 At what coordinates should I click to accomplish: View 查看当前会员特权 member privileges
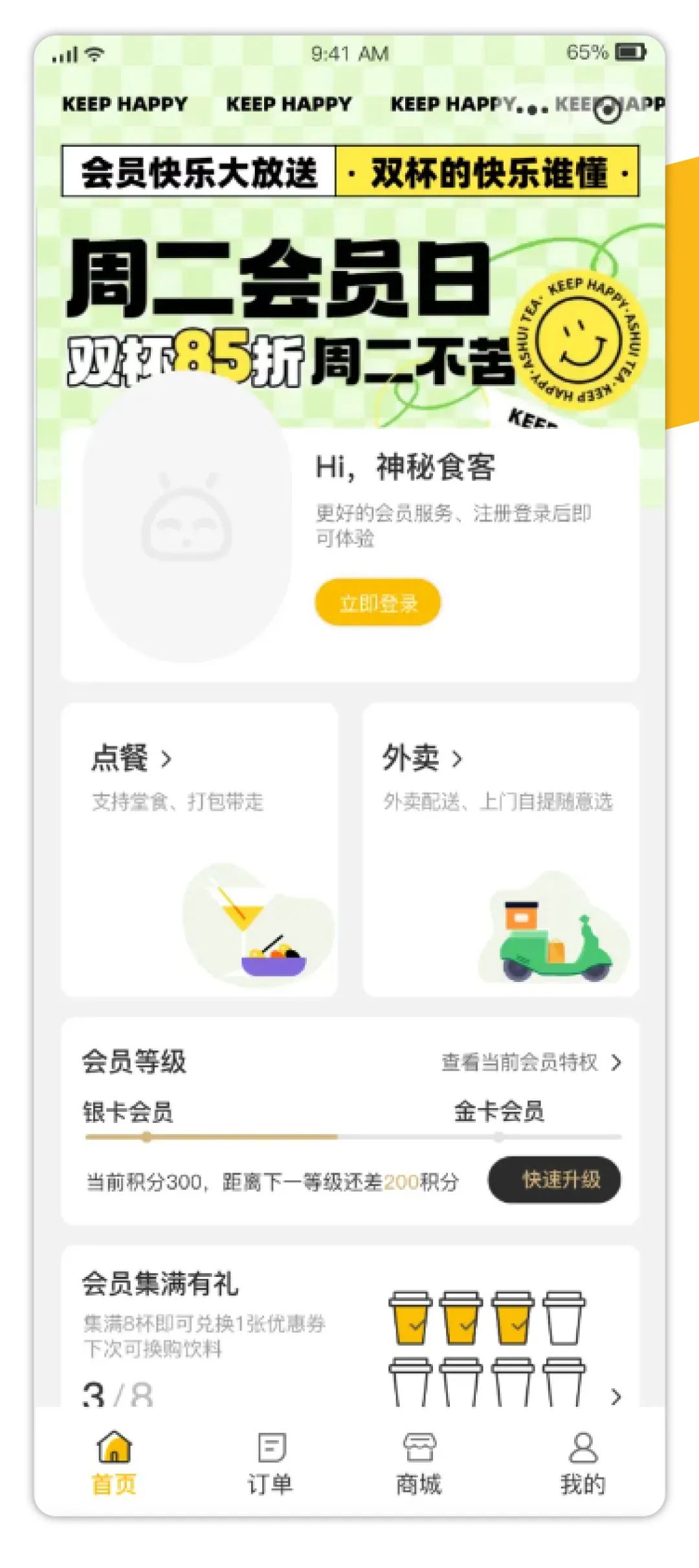[x=531, y=1062]
